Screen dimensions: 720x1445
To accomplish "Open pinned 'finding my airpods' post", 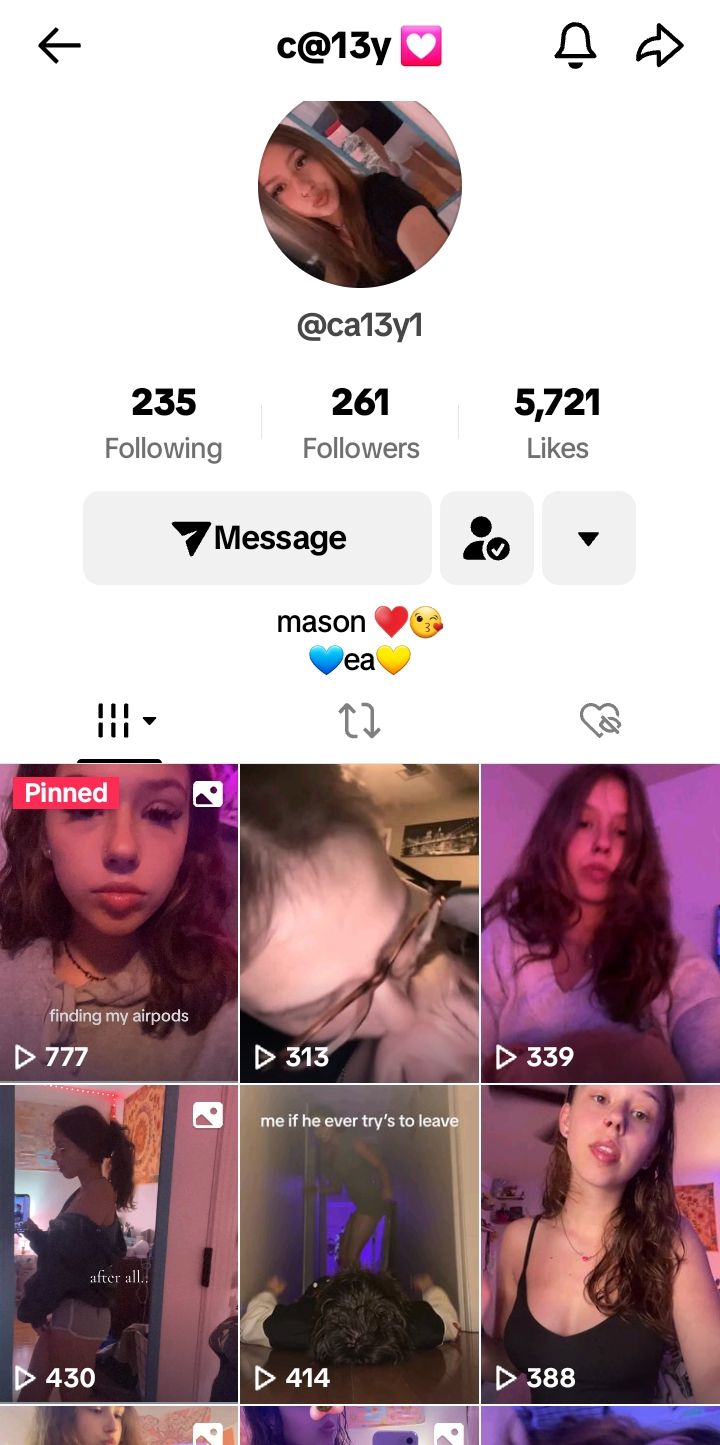I will pyautogui.click(x=119, y=923).
